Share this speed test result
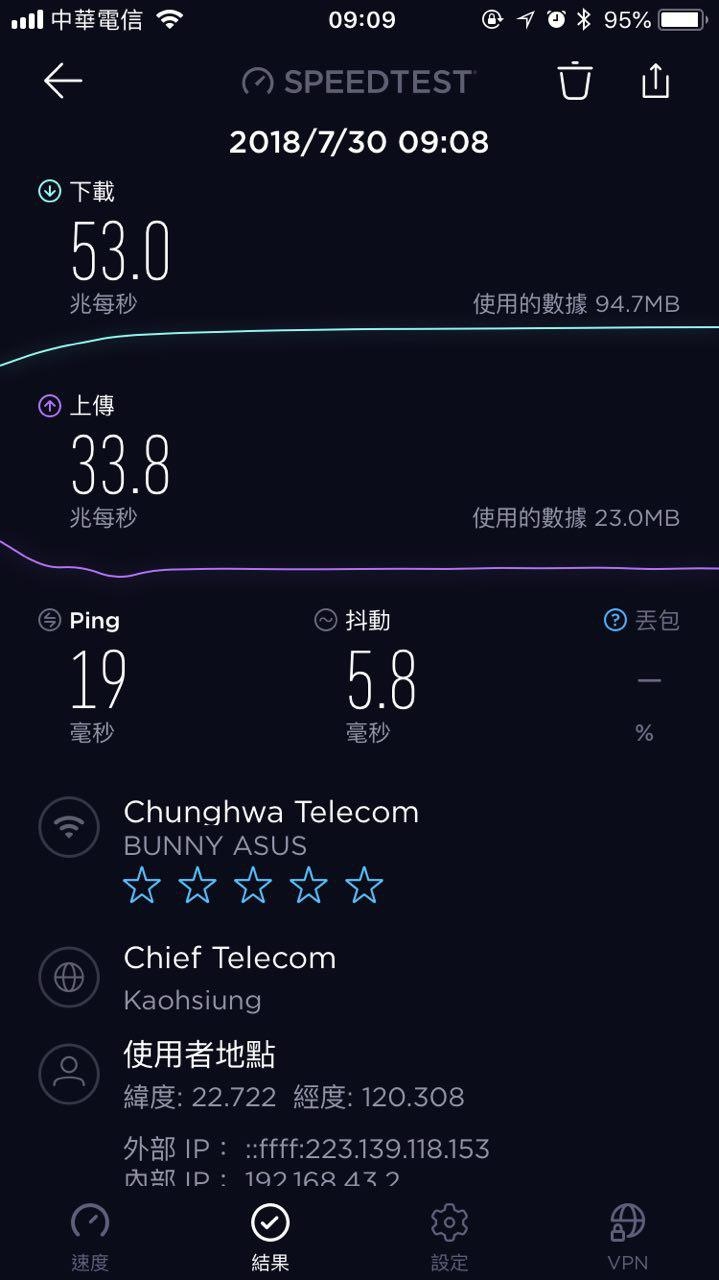This screenshot has width=719, height=1280. (x=655, y=80)
